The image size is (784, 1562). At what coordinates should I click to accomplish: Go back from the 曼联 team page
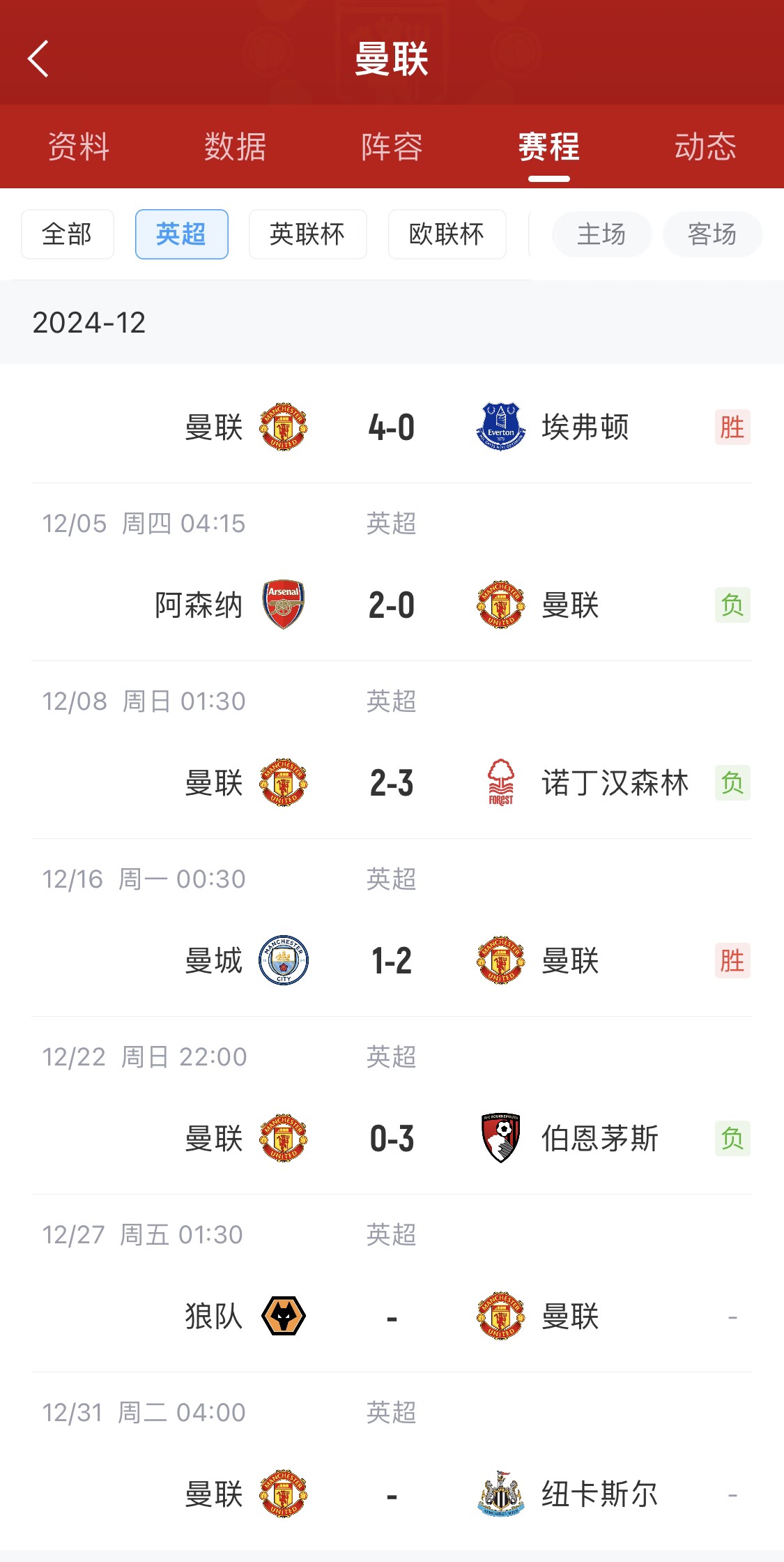click(x=38, y=59)
